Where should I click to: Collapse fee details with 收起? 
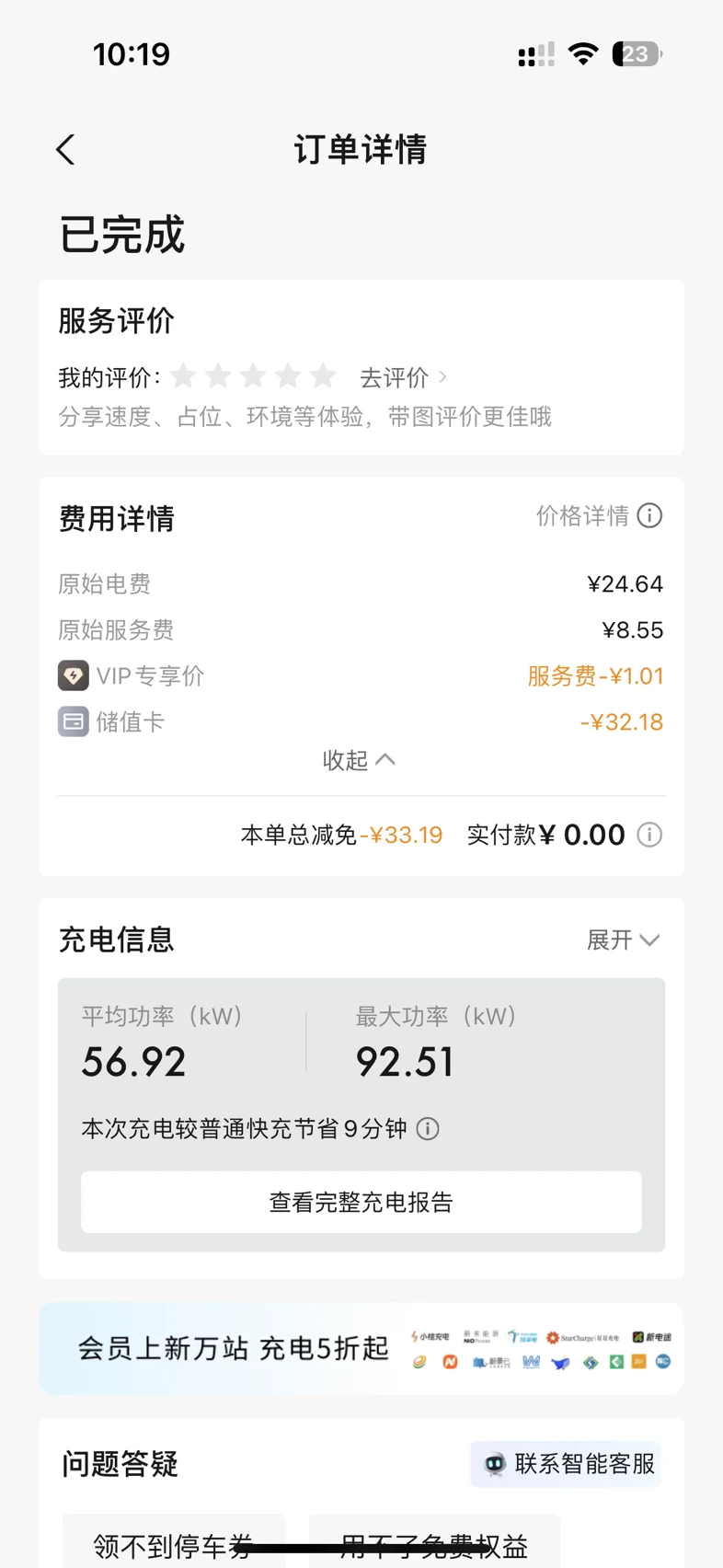(359, 760)
